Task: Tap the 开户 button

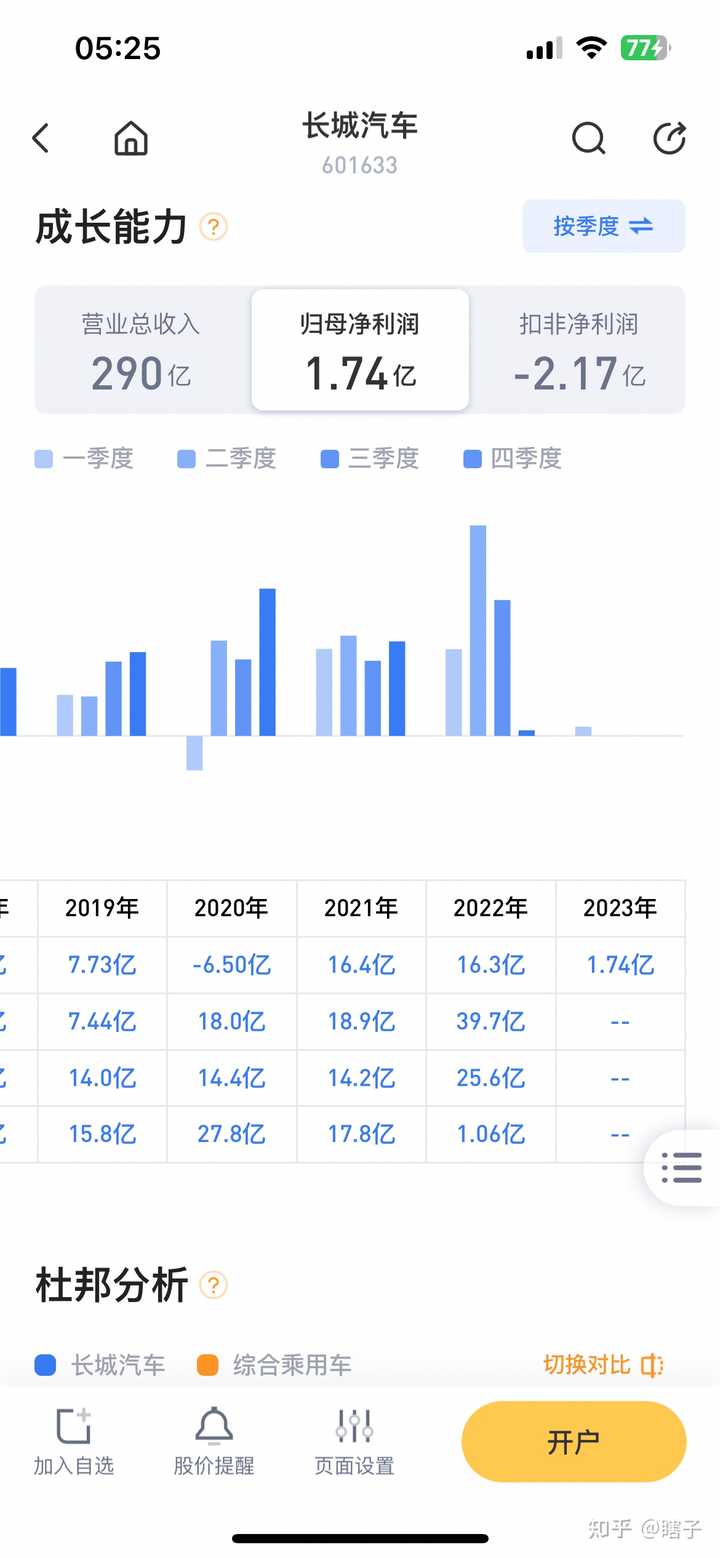Action: (x=573, y=1441)
